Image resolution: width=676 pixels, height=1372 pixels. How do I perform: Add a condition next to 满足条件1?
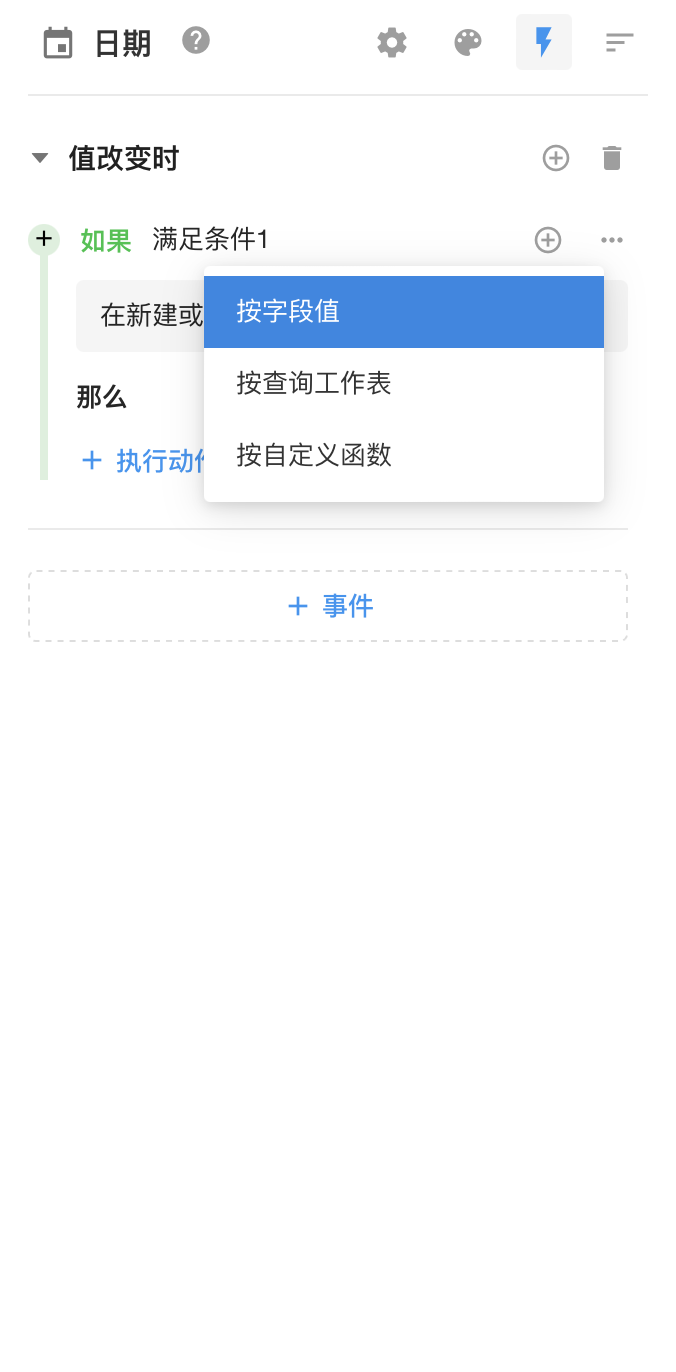[548, 240]
